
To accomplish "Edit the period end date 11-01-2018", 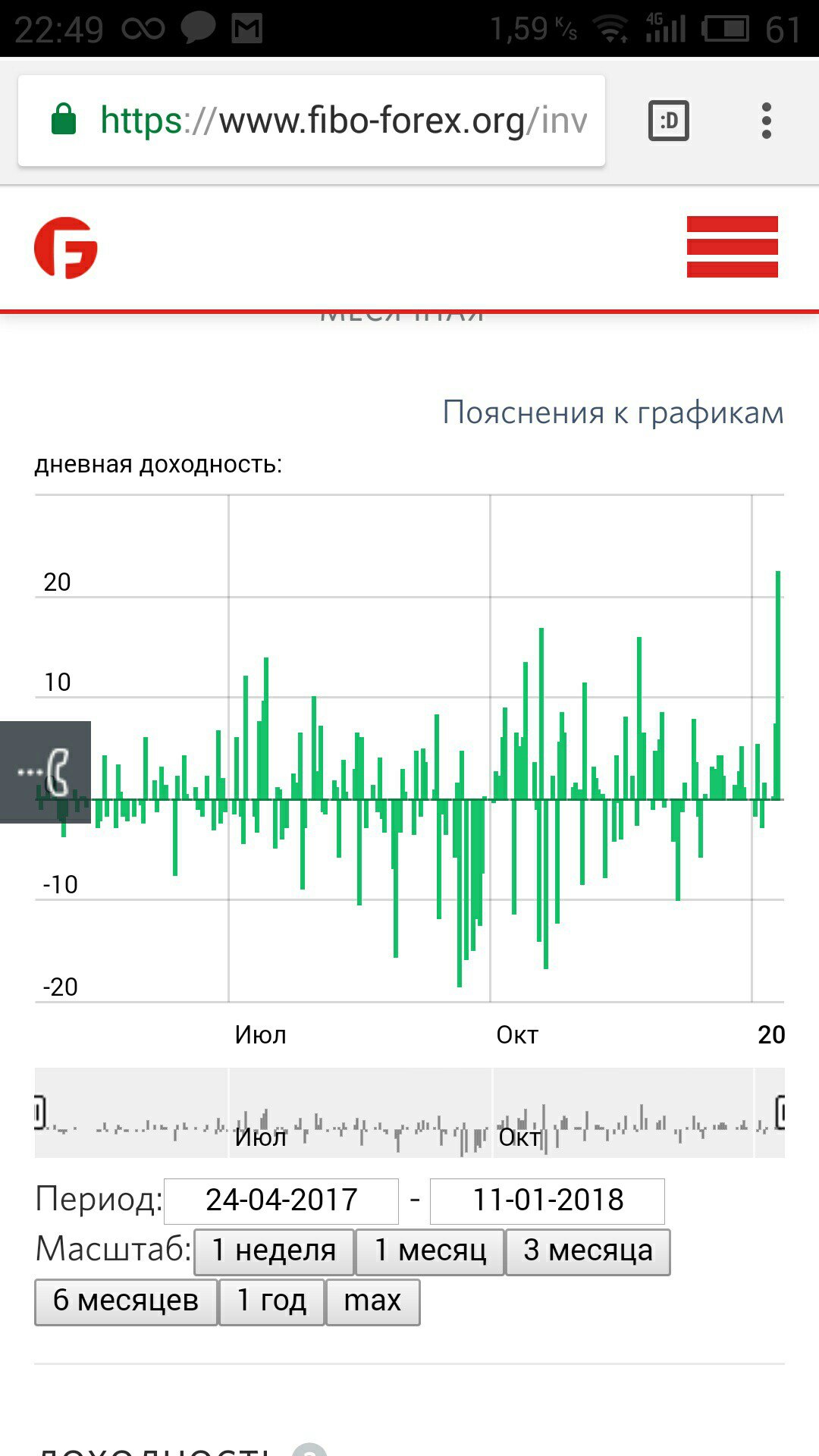I will coord(548,1201).
